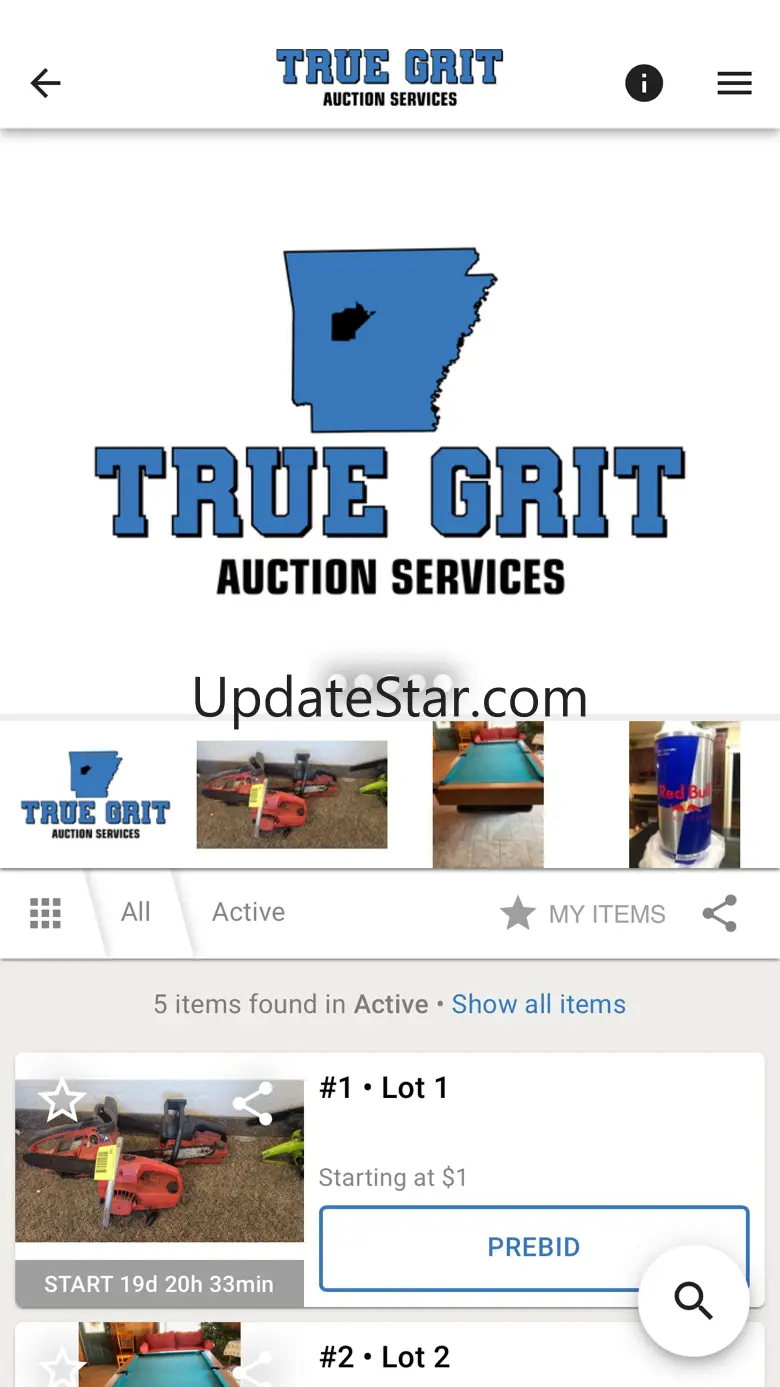Open the grid view categories icon
This screenshot has height=1387, width=780.
[x=46, y=913]
